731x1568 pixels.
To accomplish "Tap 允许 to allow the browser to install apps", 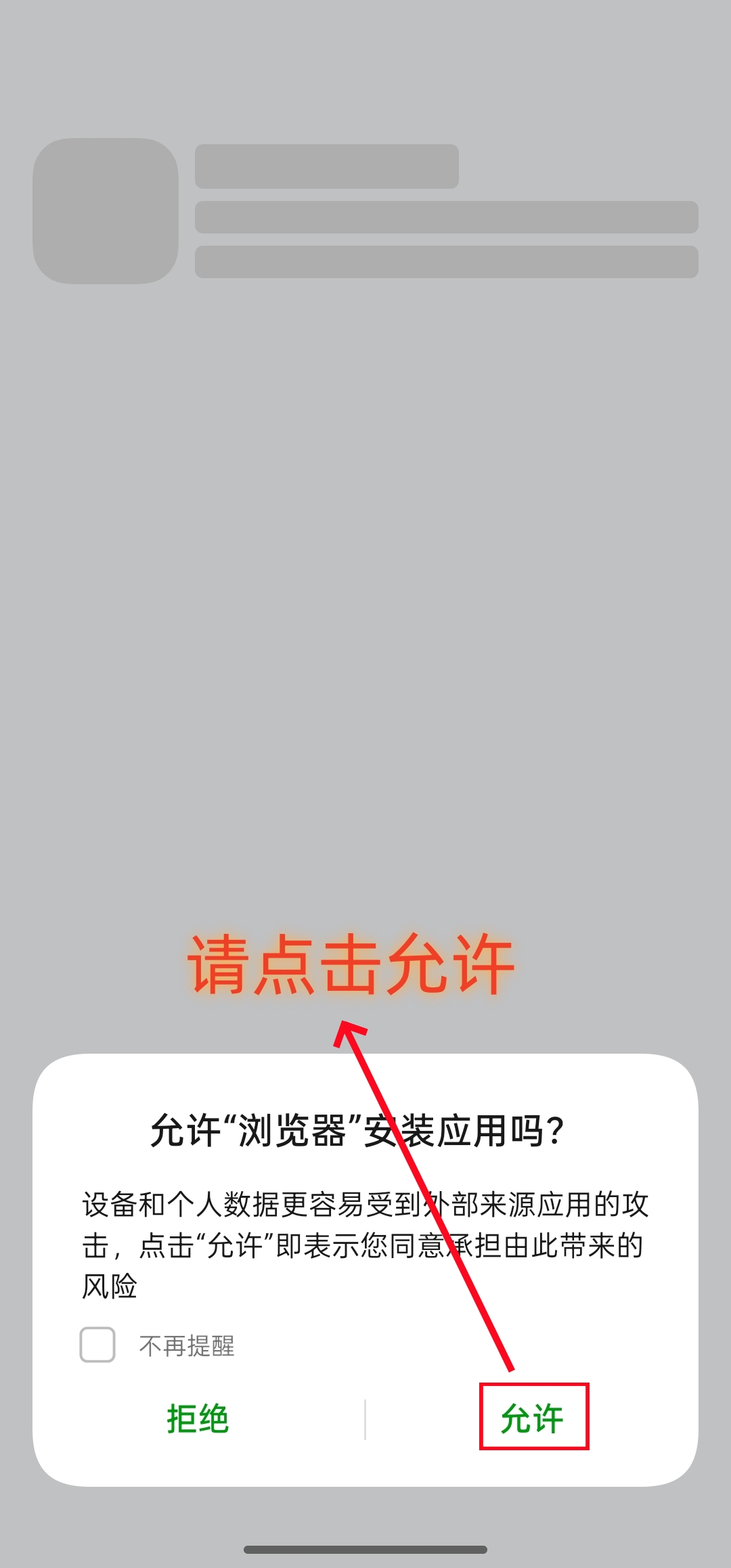I will point(533,1418).
